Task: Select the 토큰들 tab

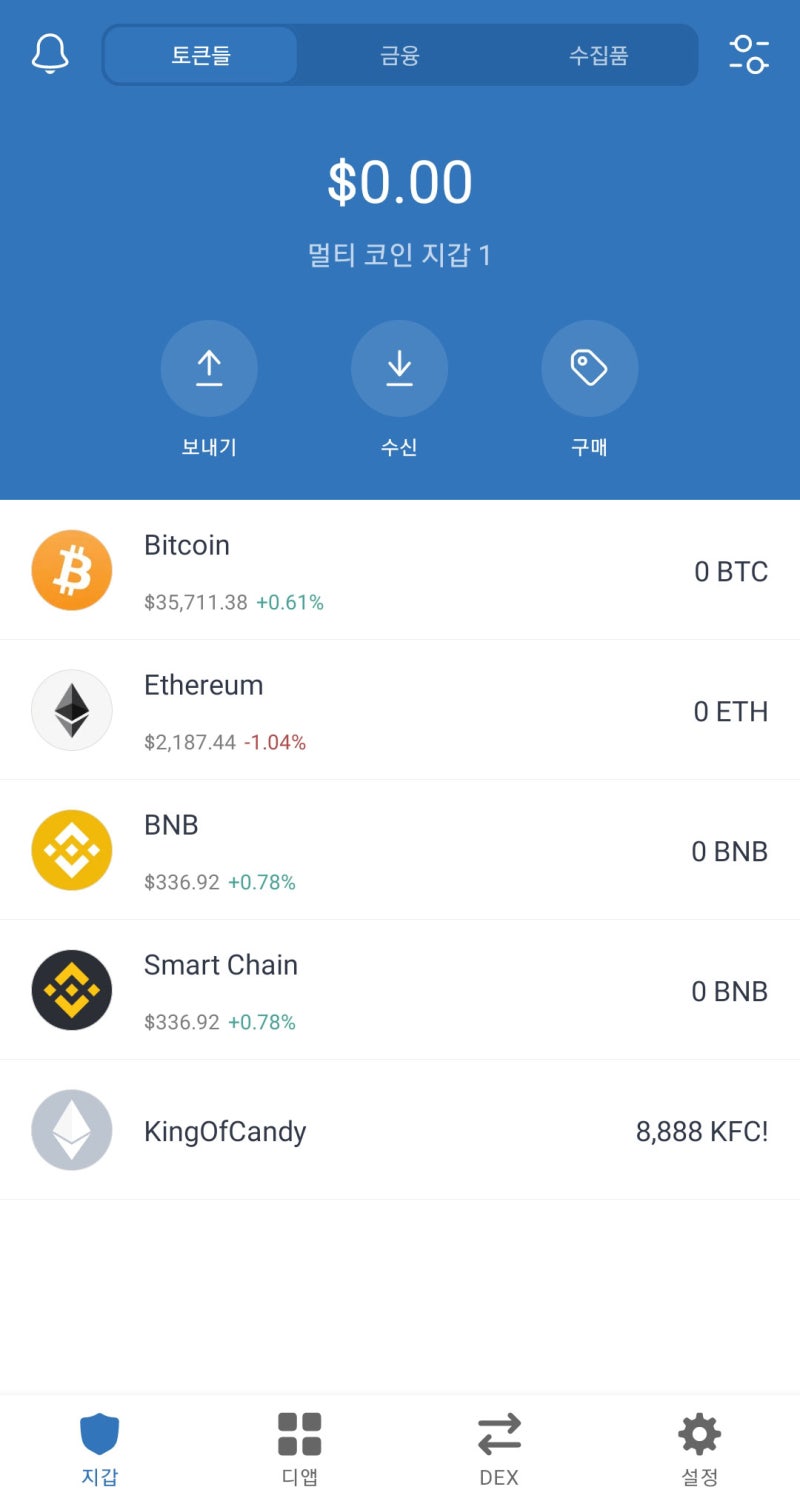Action: point(200,55)
